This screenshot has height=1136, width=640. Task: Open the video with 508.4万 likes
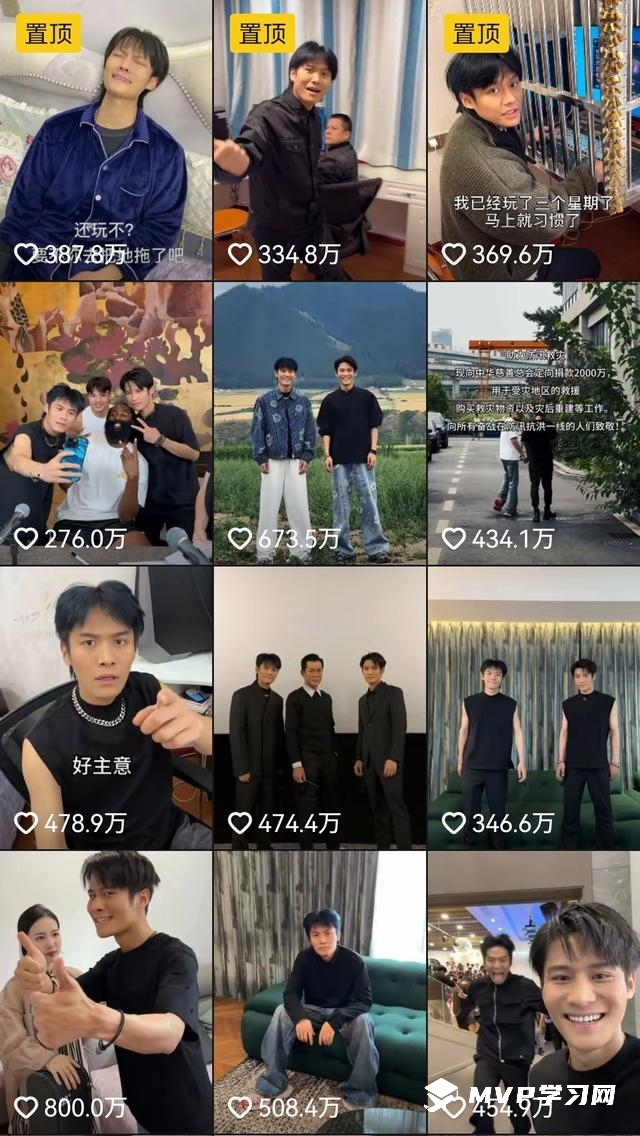[x=319, y=990]
